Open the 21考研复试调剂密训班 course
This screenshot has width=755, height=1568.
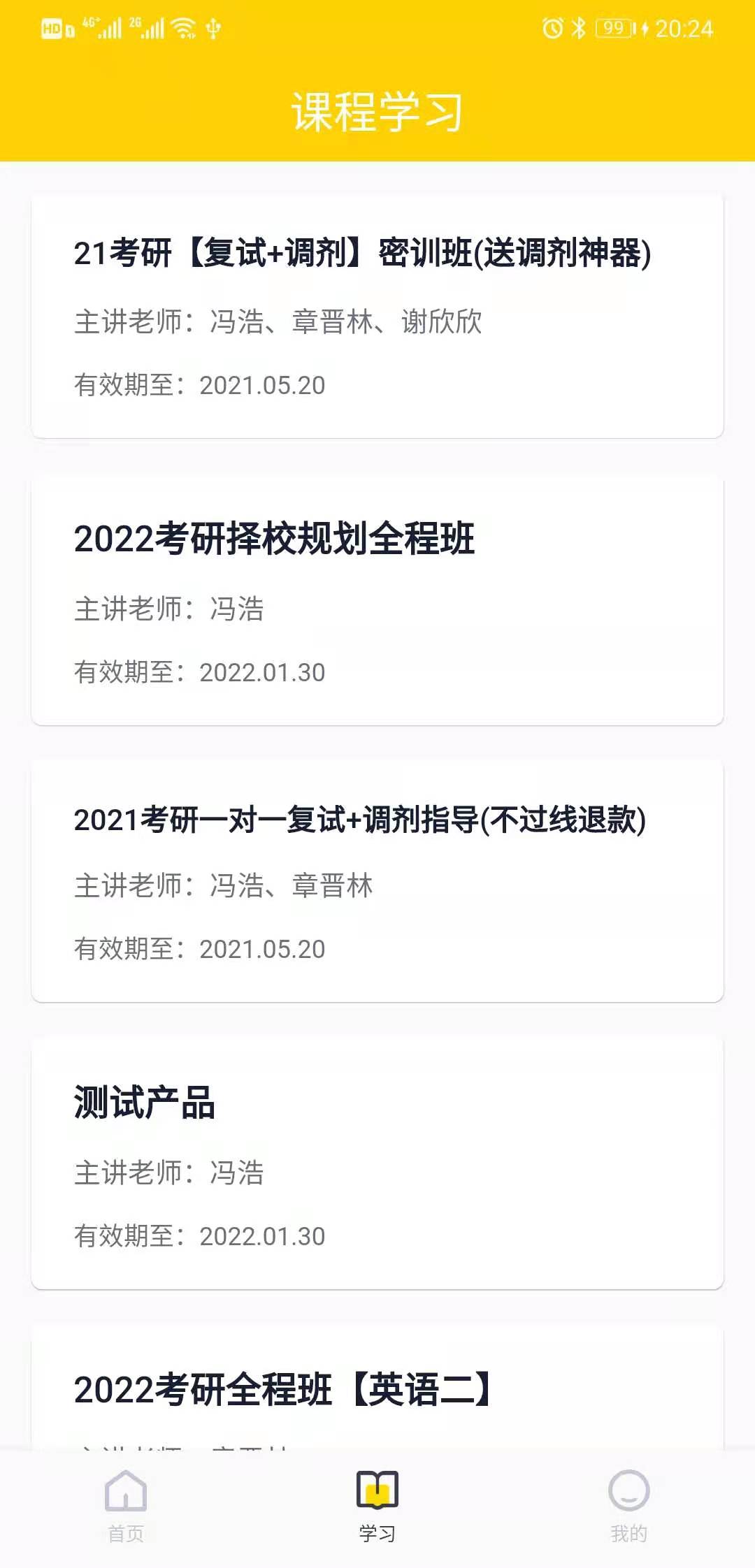pyautogui.click(x=377, y=315)
